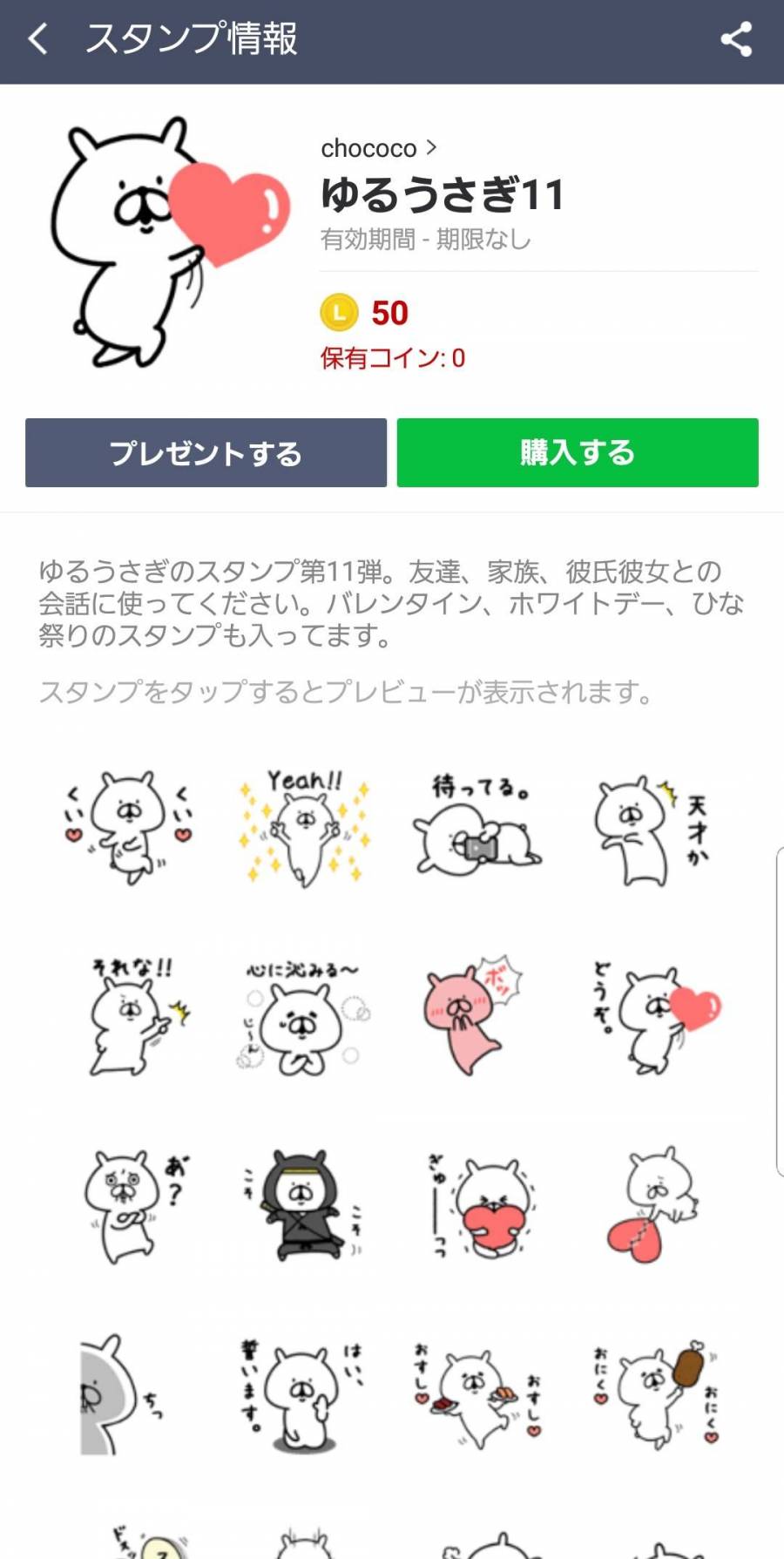Preview the broken heart sticker
This screenshot has height=1559, width=784.
click(652, 1207)
